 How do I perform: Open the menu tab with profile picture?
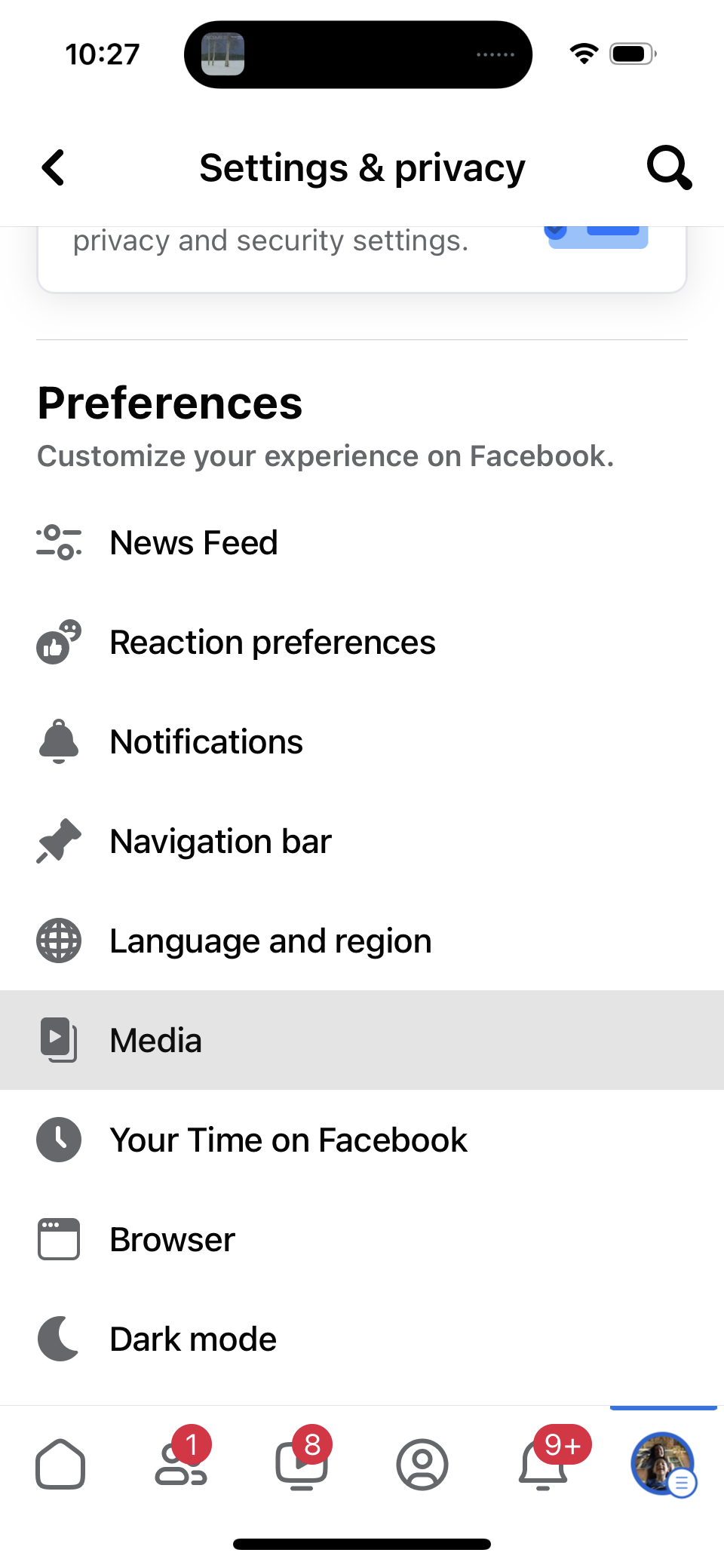pos(663,1463)
